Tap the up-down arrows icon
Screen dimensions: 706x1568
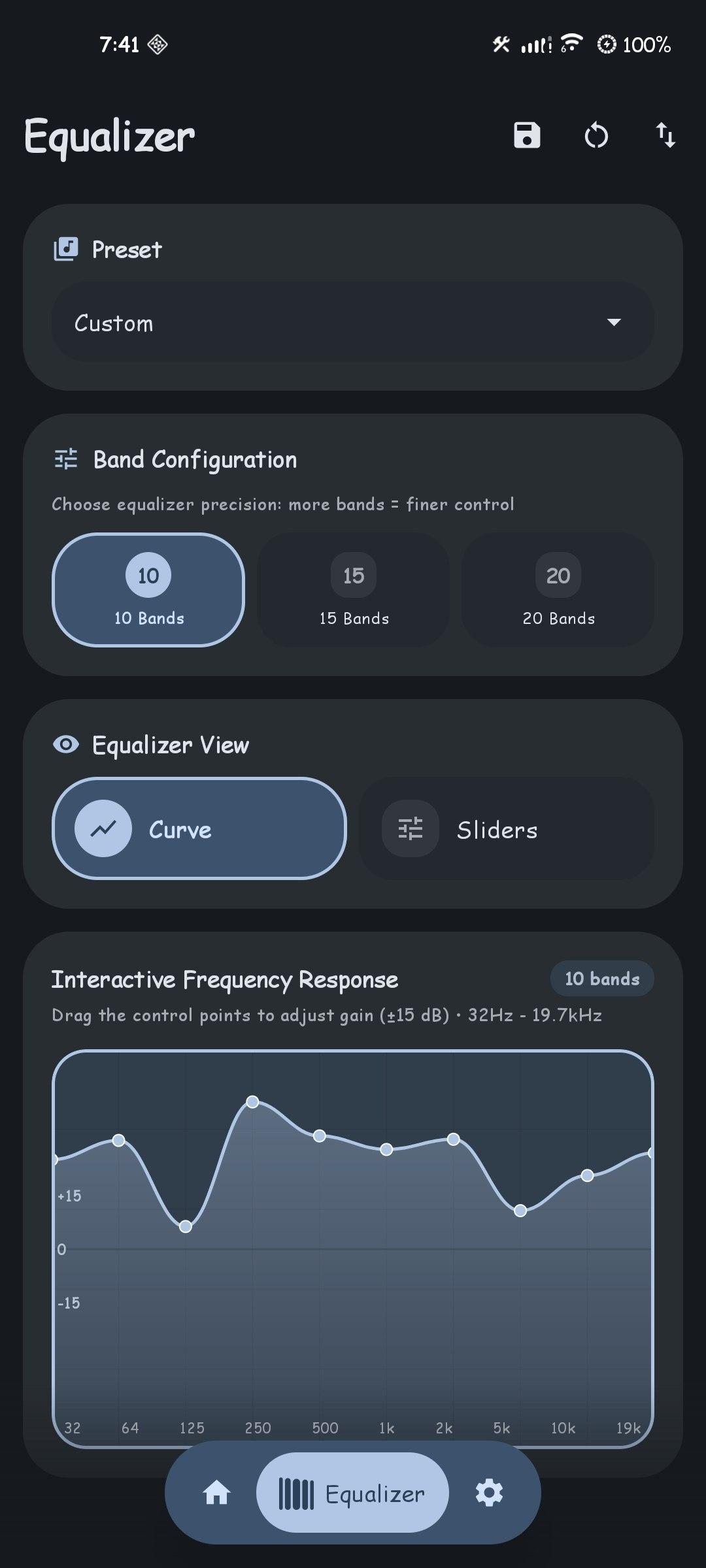pos(665,135)
